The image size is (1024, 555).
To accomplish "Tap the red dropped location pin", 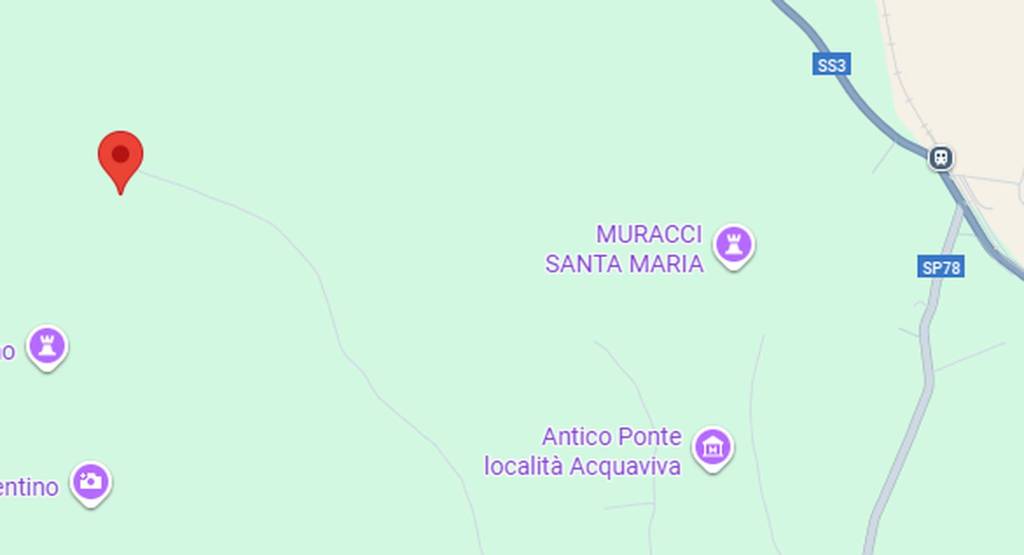I will 120,158.
